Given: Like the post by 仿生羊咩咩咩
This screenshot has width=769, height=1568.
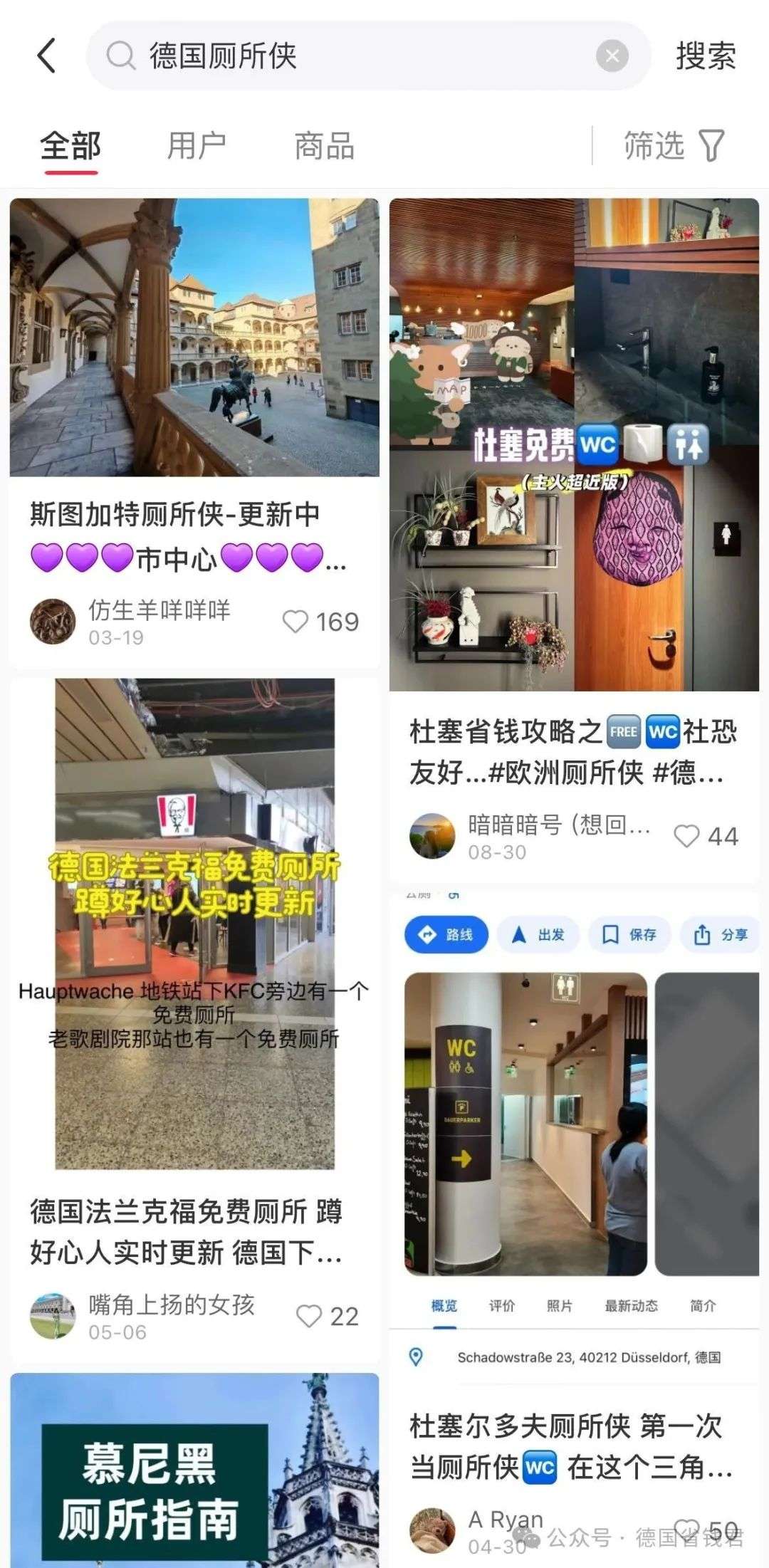Looking at the screenshot, I should point(295,622).
